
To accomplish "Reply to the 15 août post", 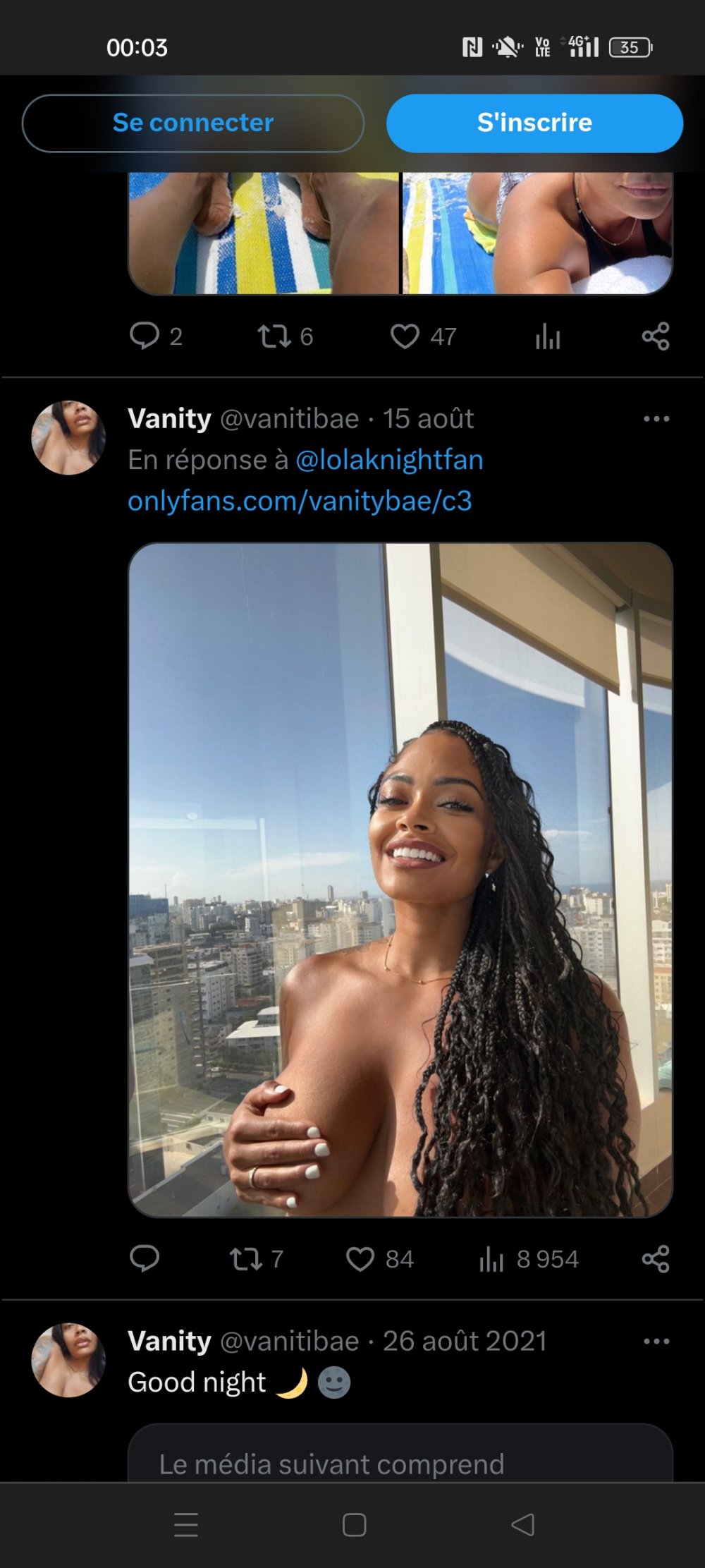I will 145,1258.
